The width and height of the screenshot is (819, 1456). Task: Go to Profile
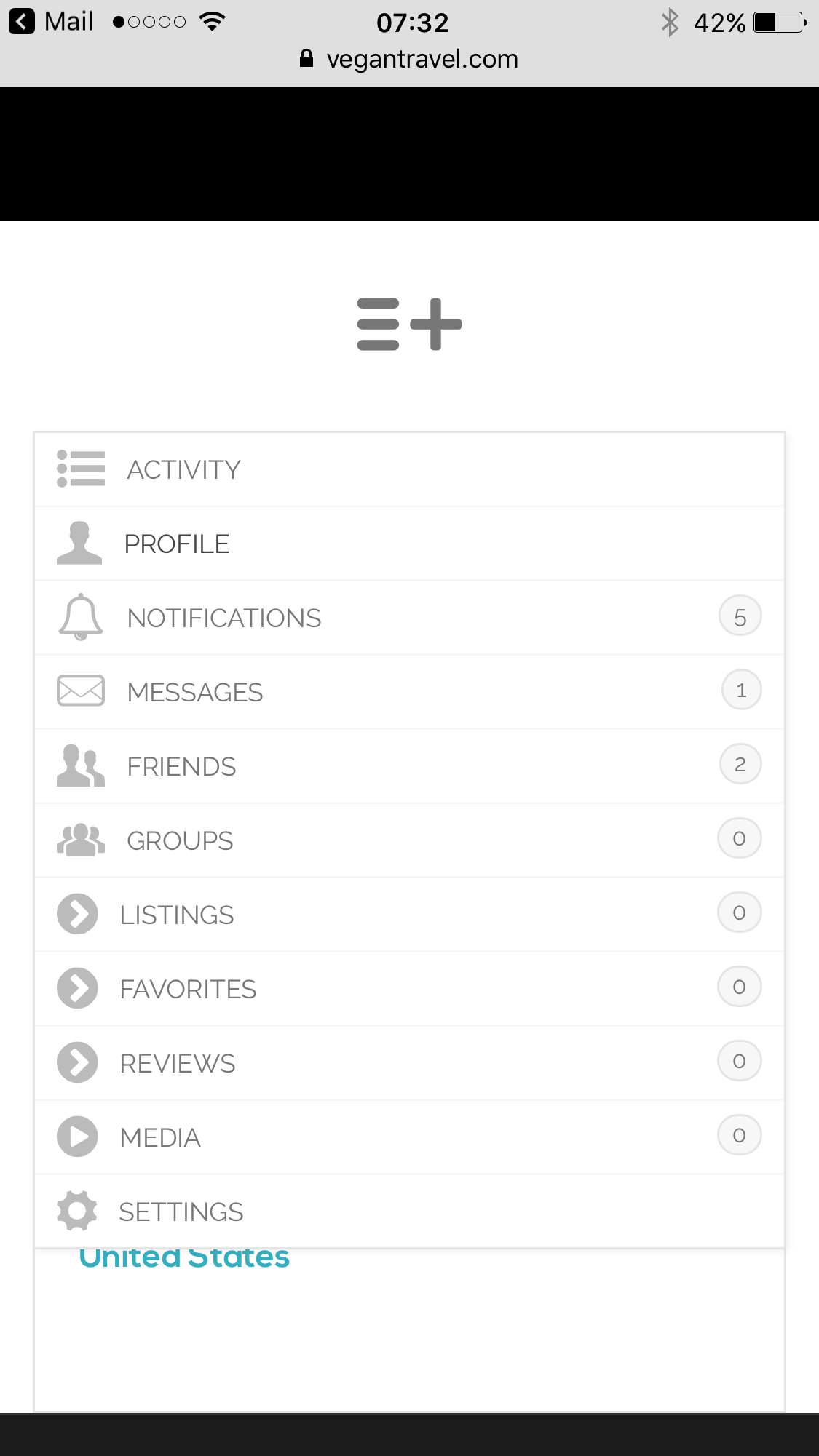click(409, 544)
